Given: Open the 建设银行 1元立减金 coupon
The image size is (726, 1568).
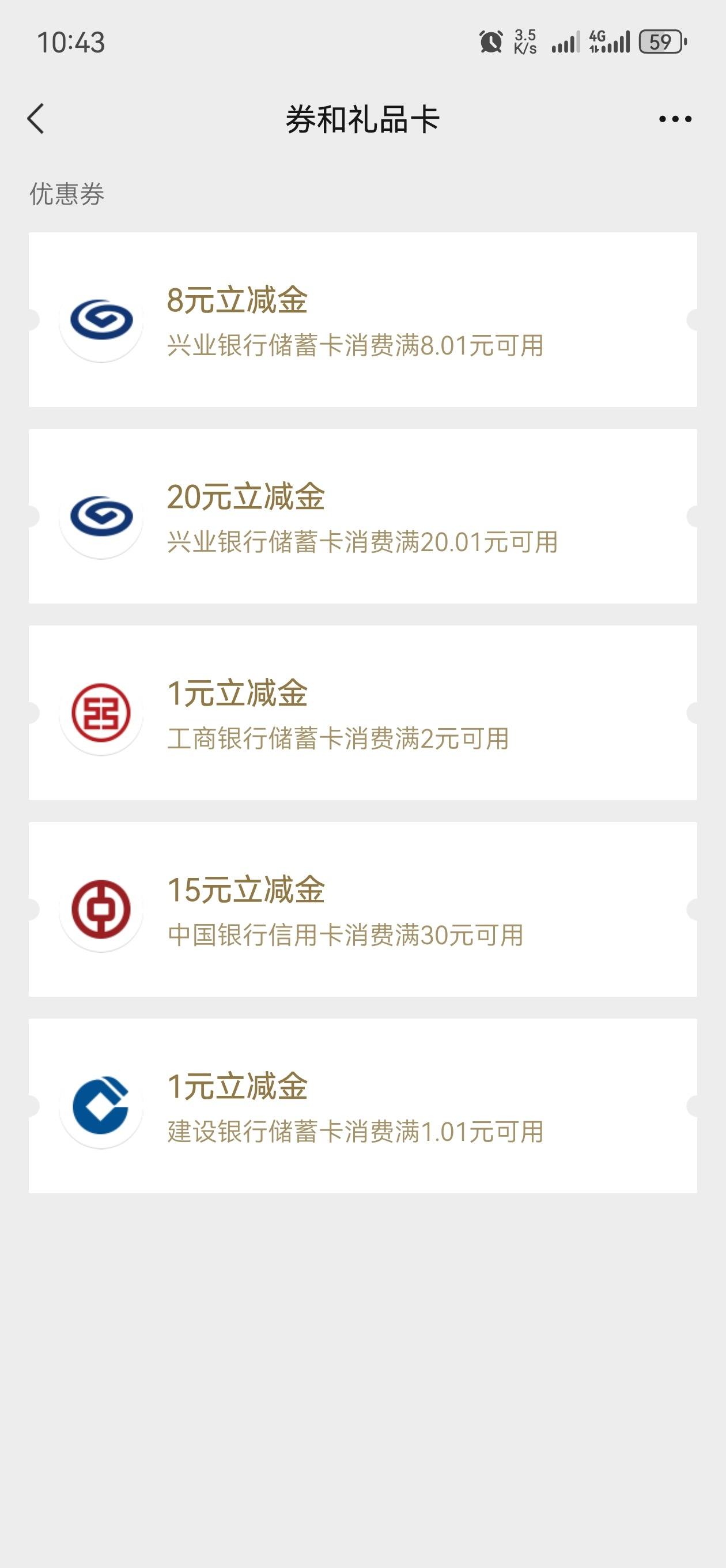Looking at the screenshot, I should (362, 1106).
